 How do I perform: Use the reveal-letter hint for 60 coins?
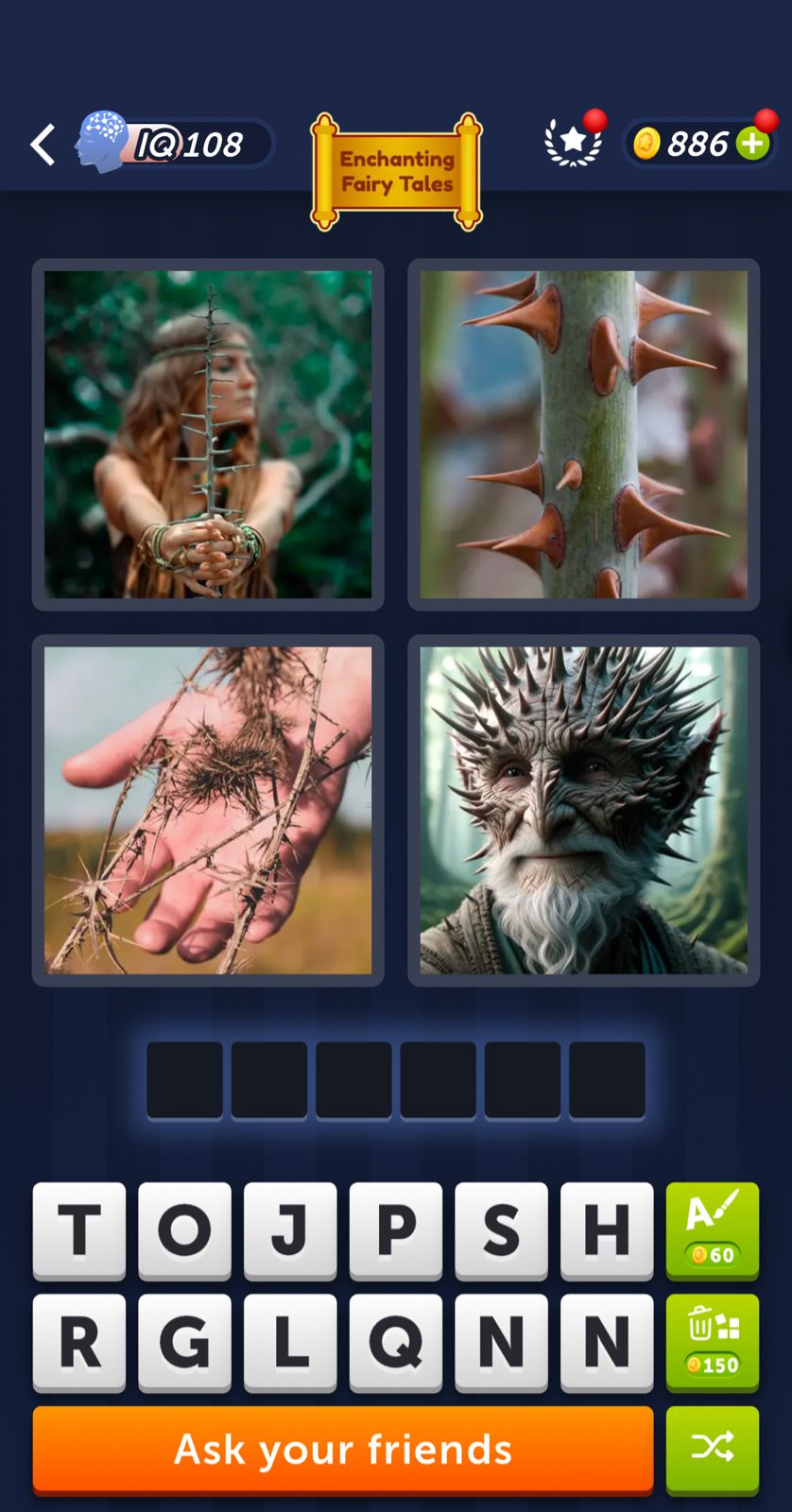pyautogui.click(x=713, y=1230)
